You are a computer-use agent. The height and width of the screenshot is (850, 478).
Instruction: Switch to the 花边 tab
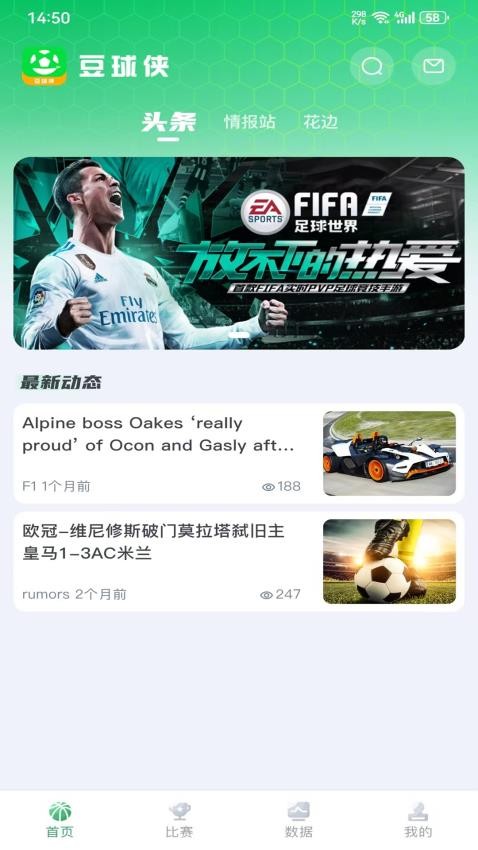pos(320,122)
